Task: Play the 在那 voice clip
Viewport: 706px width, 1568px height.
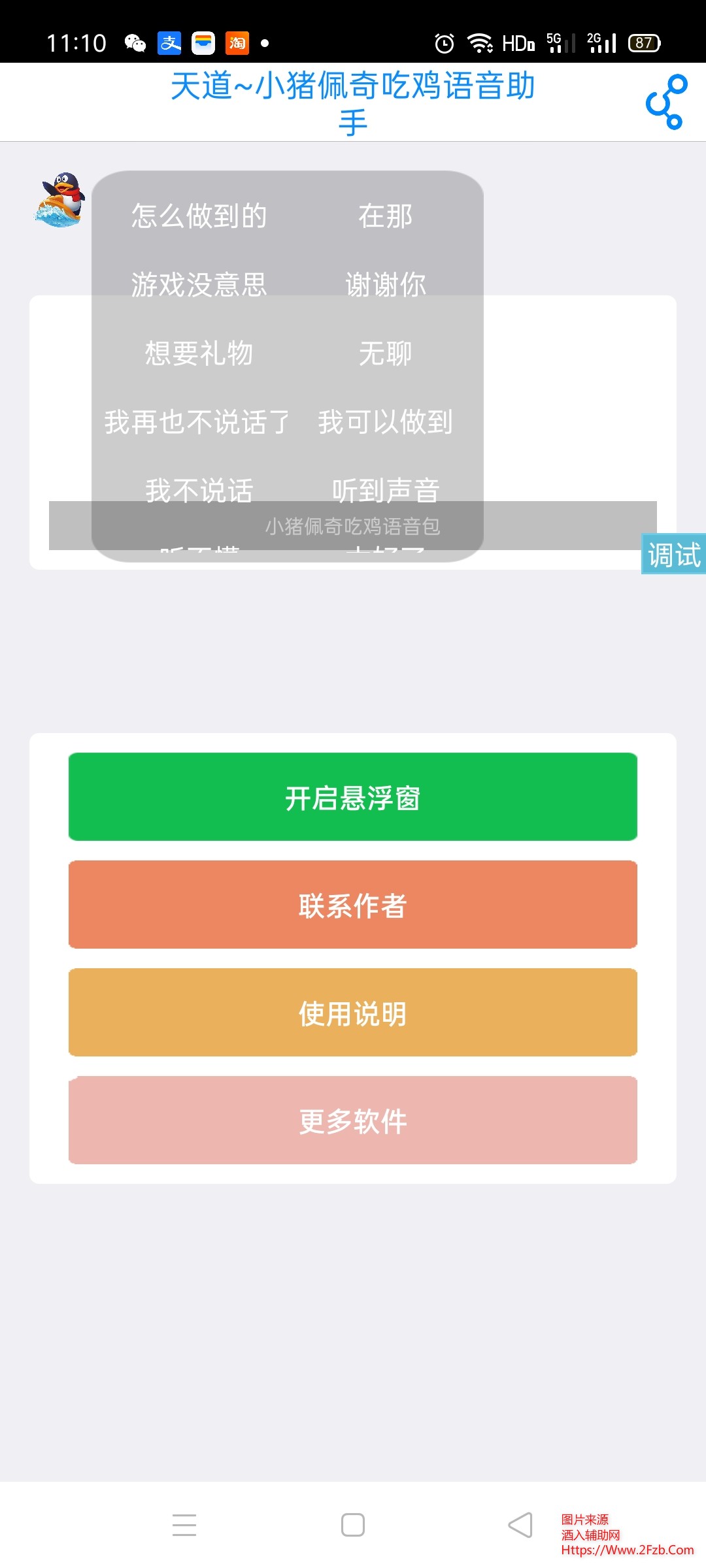Action: point(385,216)
